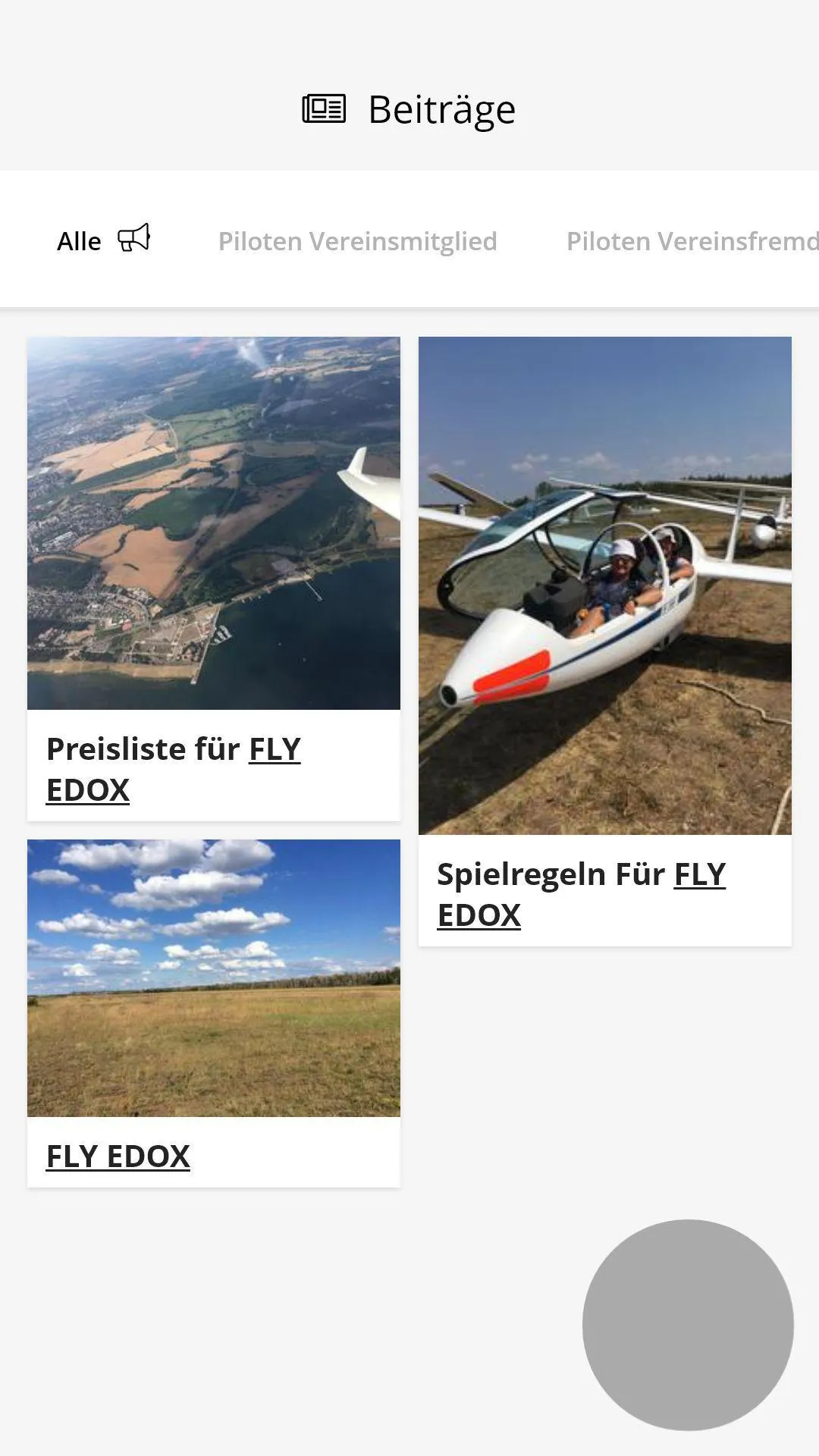The image size is (819, 1456).
Task: Open the Spielregeln Für FLY EDOX post
Action: [x=605, y=642]
